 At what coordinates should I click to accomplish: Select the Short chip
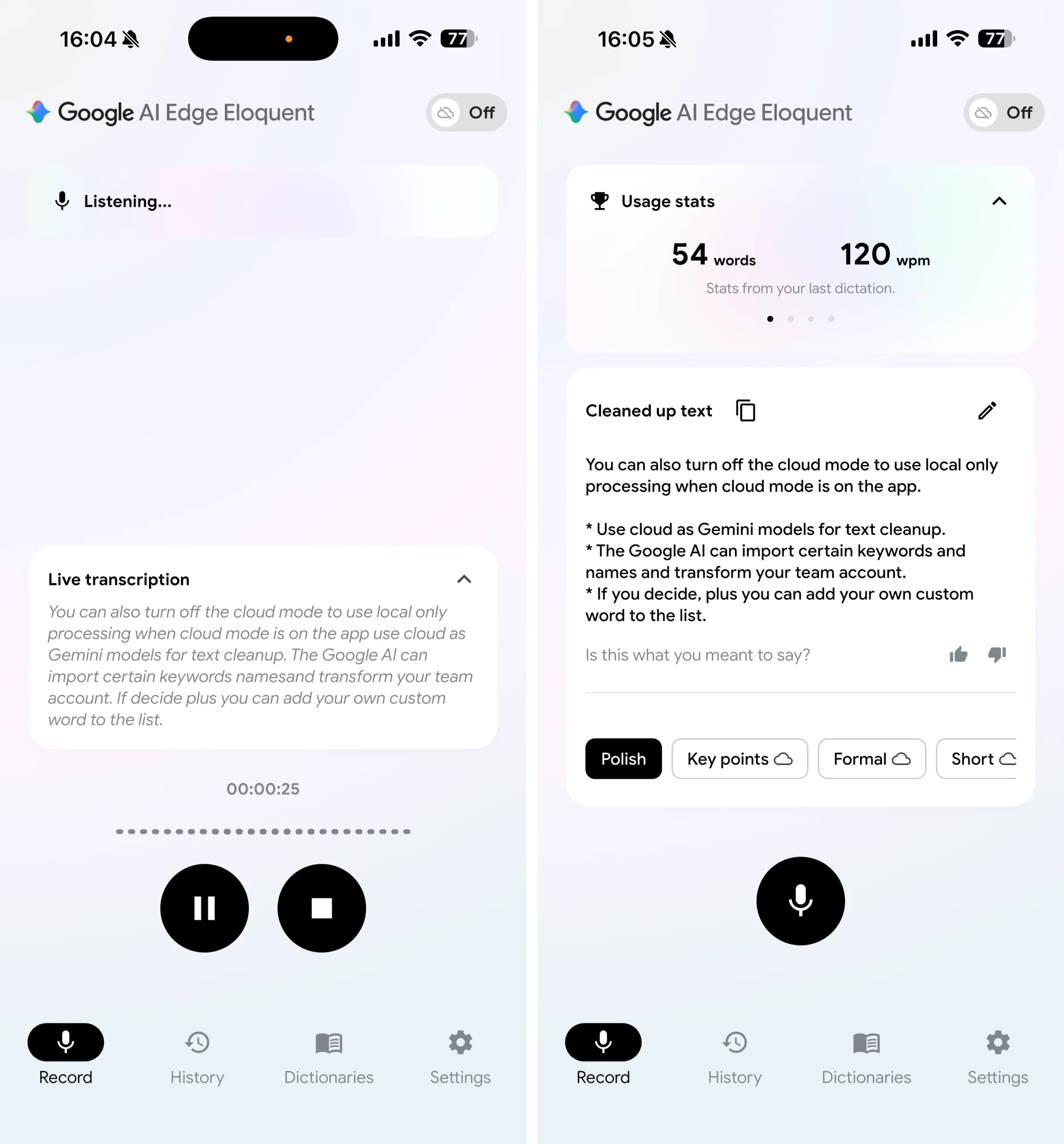(978, 758)
